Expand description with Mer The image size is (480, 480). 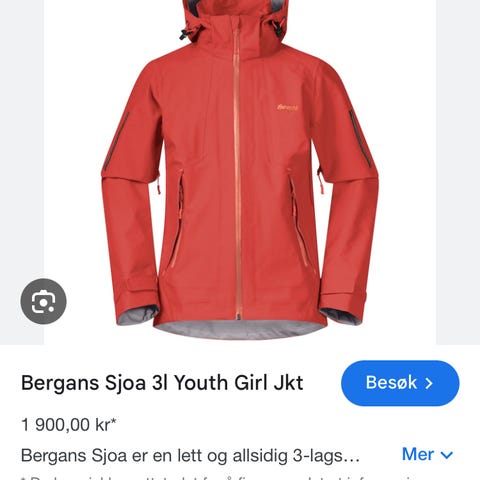[427, 454]
